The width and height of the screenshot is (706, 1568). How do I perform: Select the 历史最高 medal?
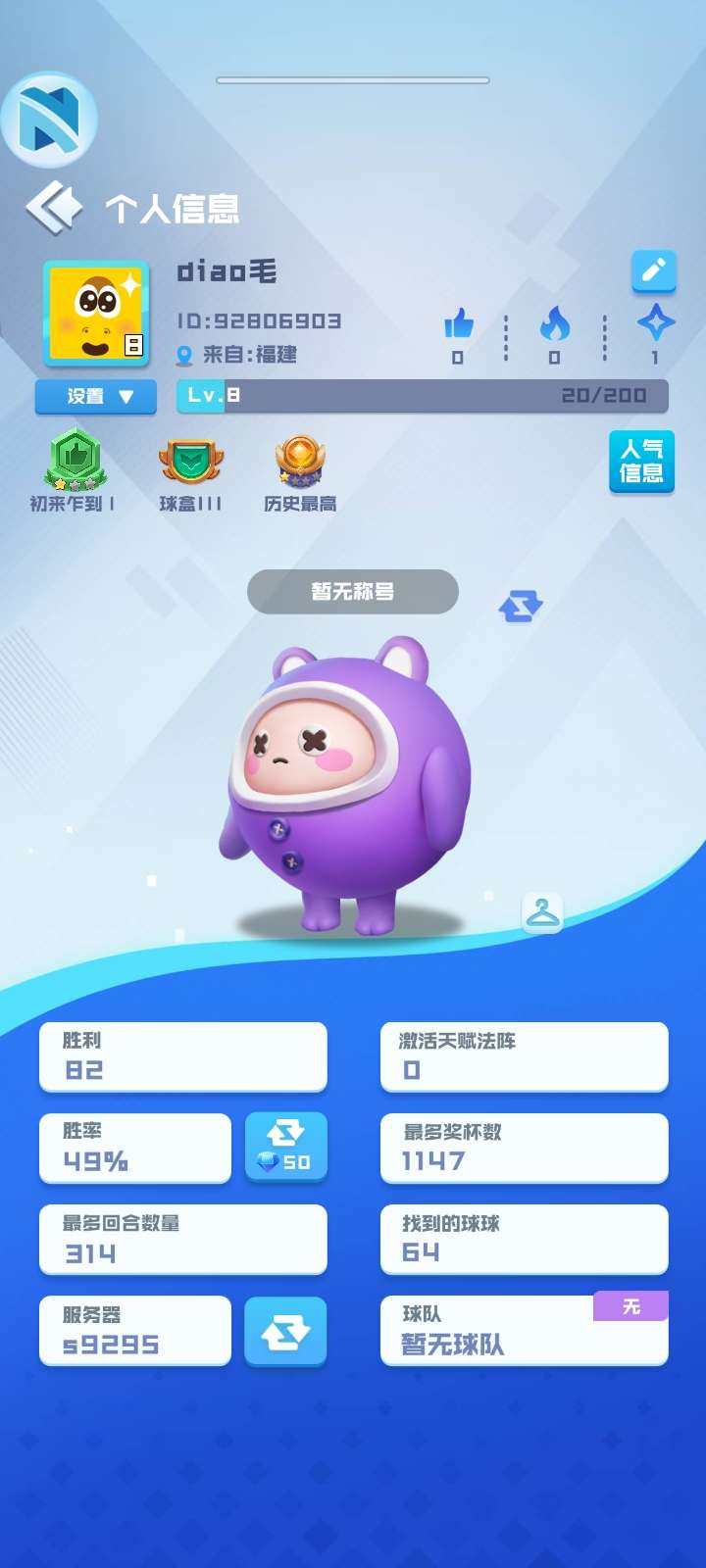click(x=299, y=461)
